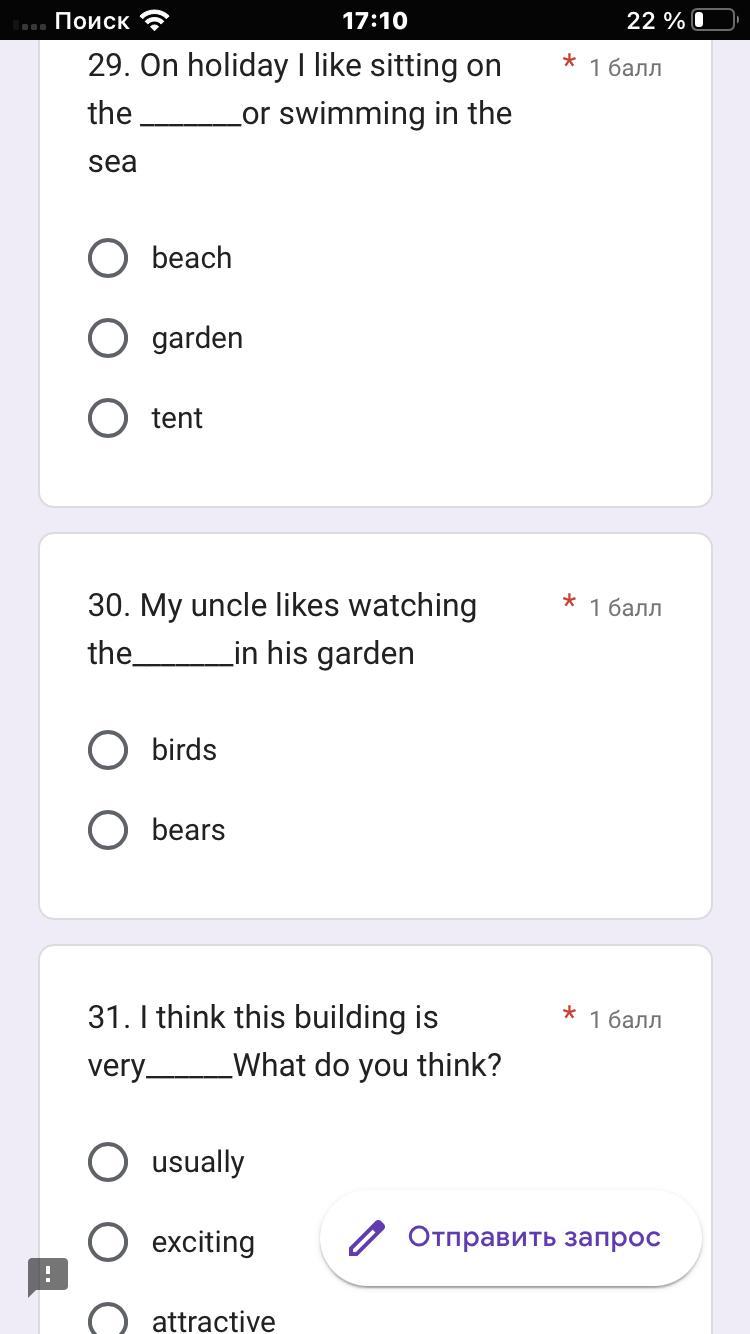
Task: Choose 'garden' as the question 29 answer
Action: pyautogui.click(x=108, y=338)
